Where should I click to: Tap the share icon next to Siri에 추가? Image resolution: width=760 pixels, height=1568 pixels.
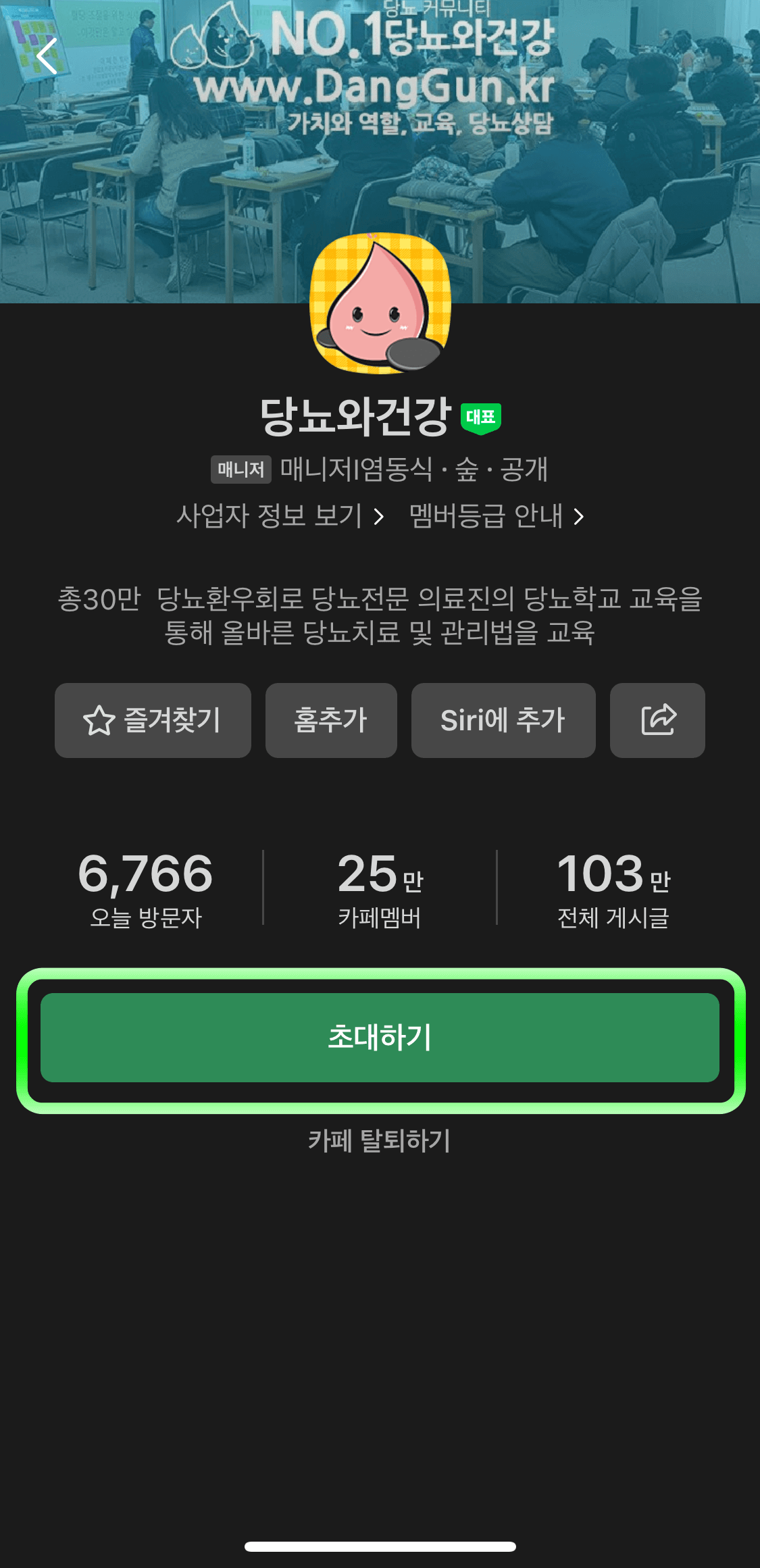point(657,720)
